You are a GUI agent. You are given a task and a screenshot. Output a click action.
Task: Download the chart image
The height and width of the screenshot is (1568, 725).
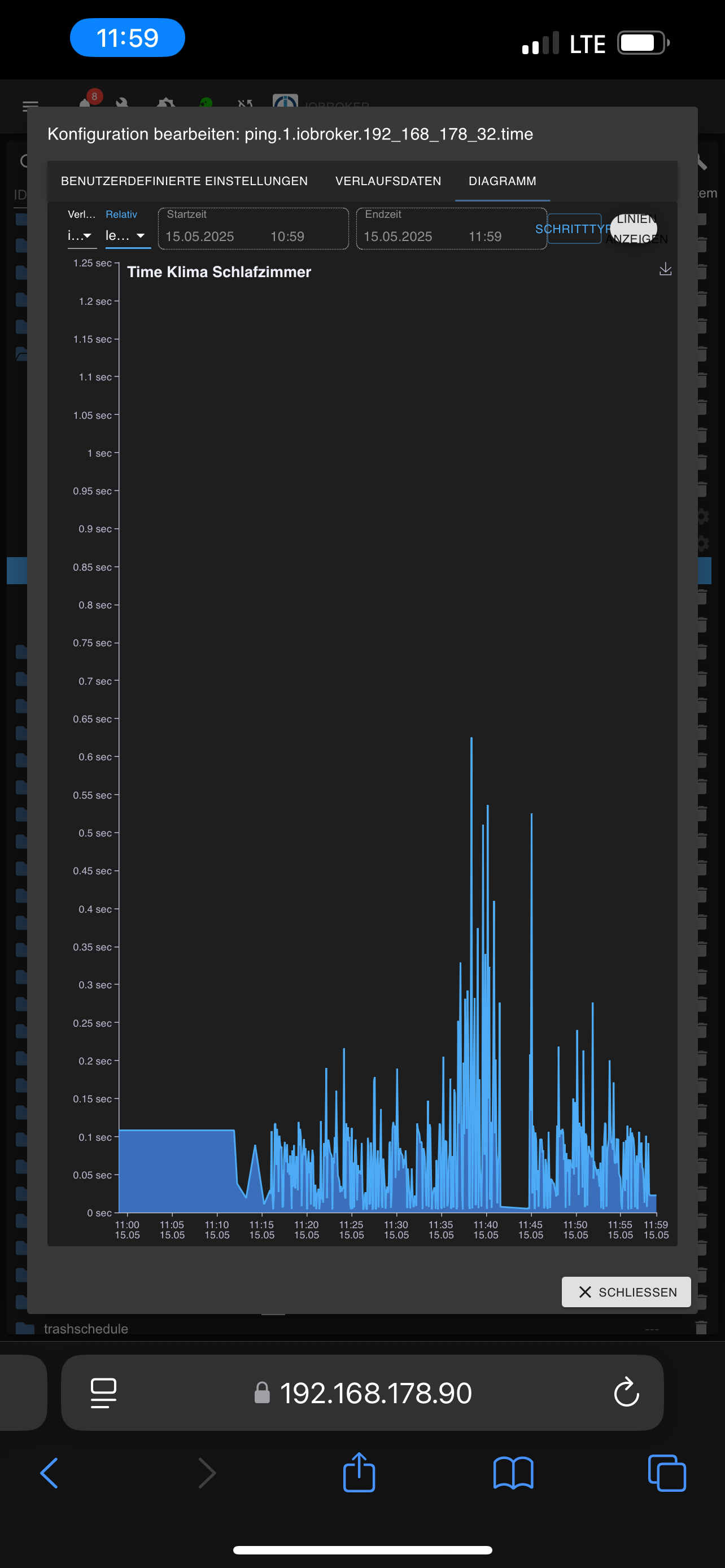[665, 269]
